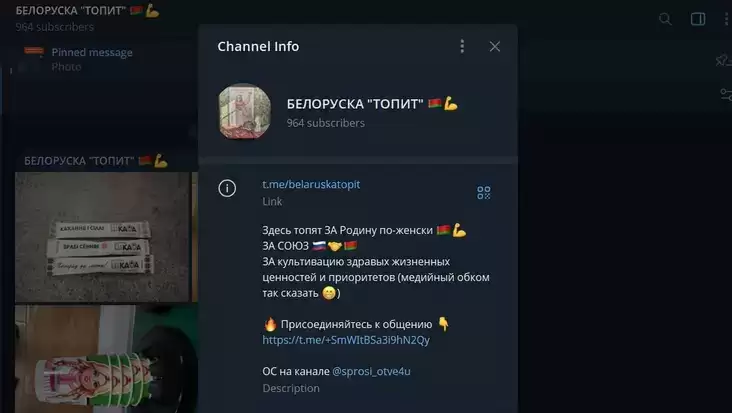Toggle the side panel view

[698, 19]
